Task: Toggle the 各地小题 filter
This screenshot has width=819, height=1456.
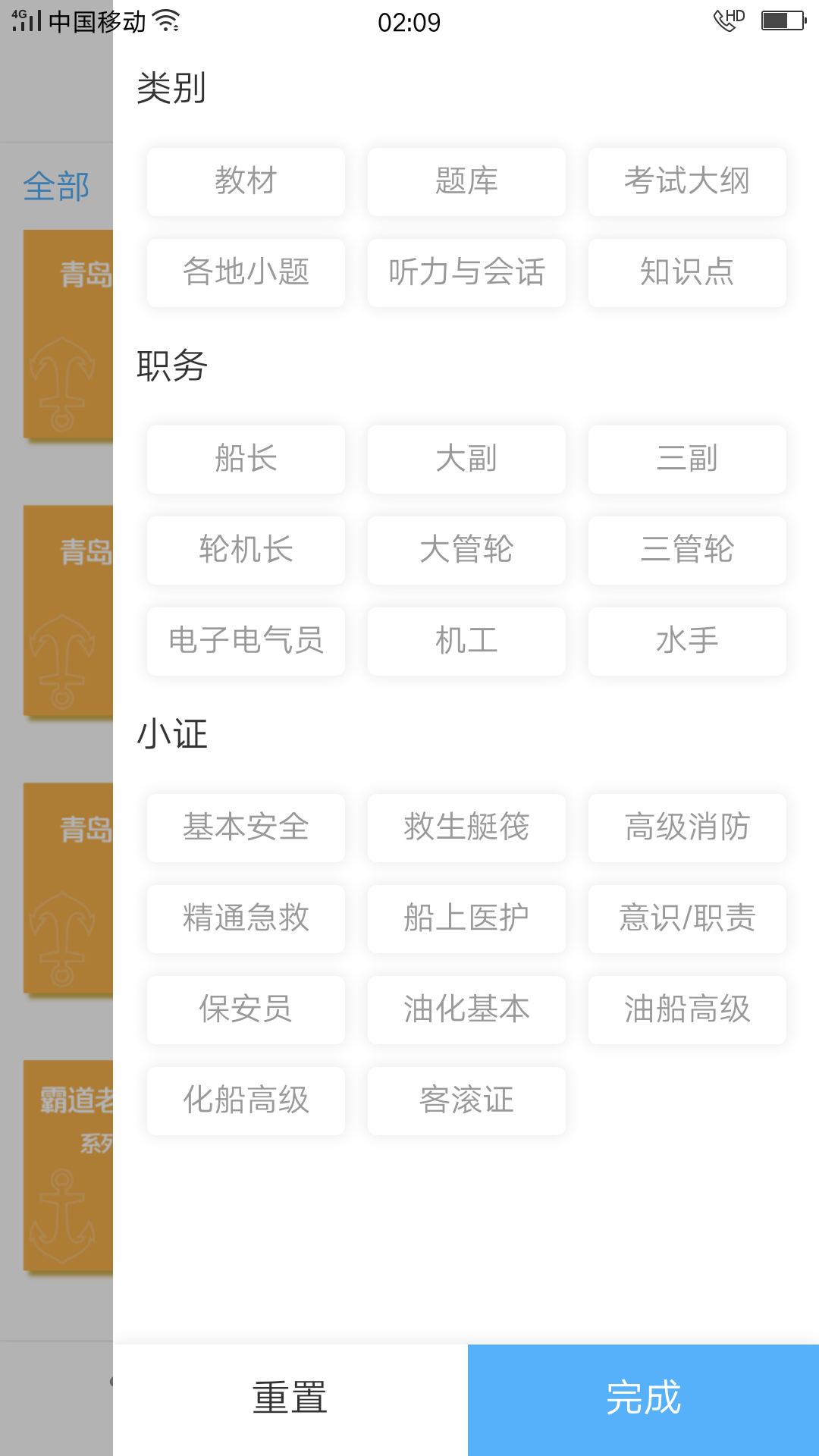Action: coord(245,273)
